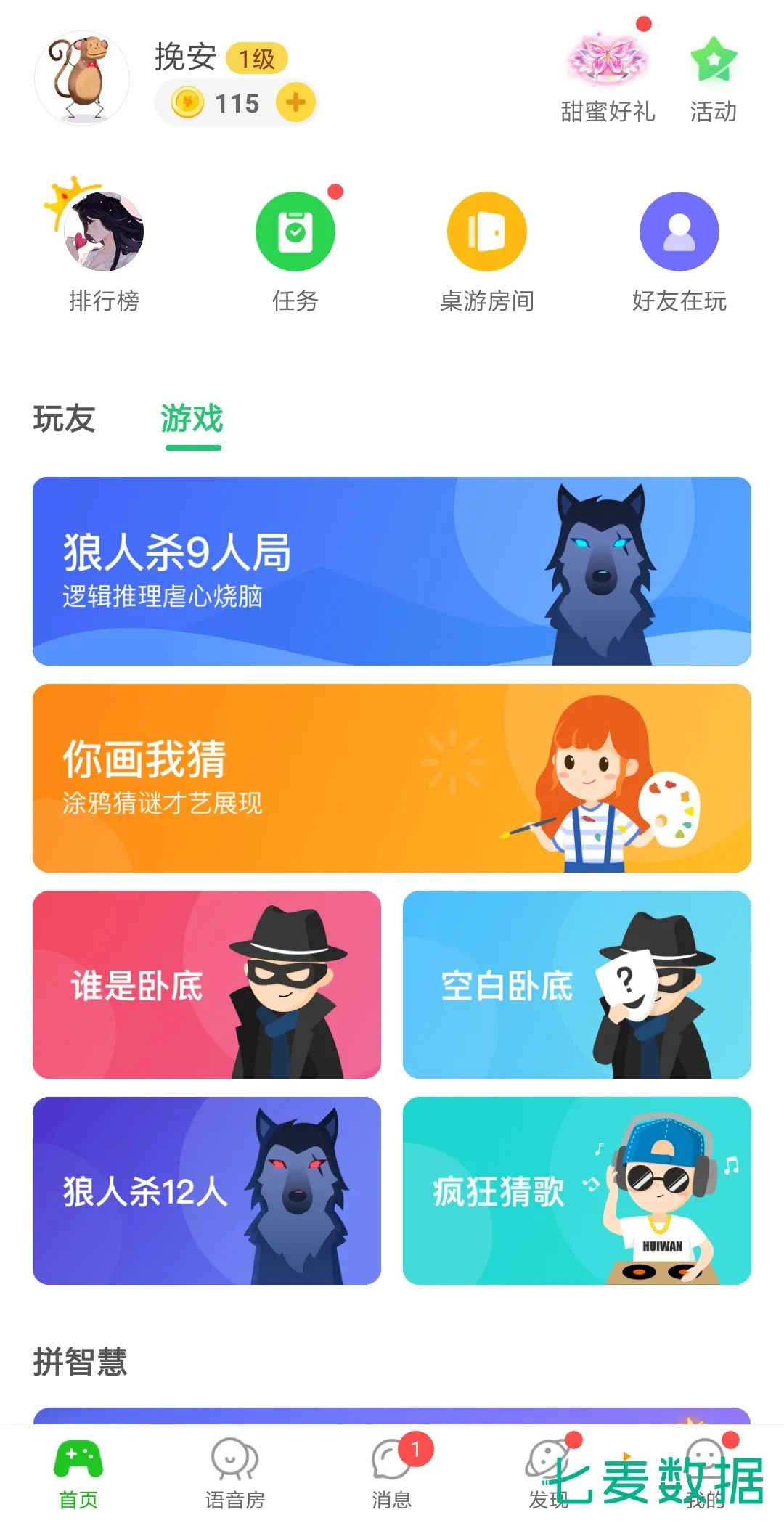Open the 谁是卧底 game card
The height and width of the screenshot is (1523, 784).
pyautogui.click(x=207, y=984)
